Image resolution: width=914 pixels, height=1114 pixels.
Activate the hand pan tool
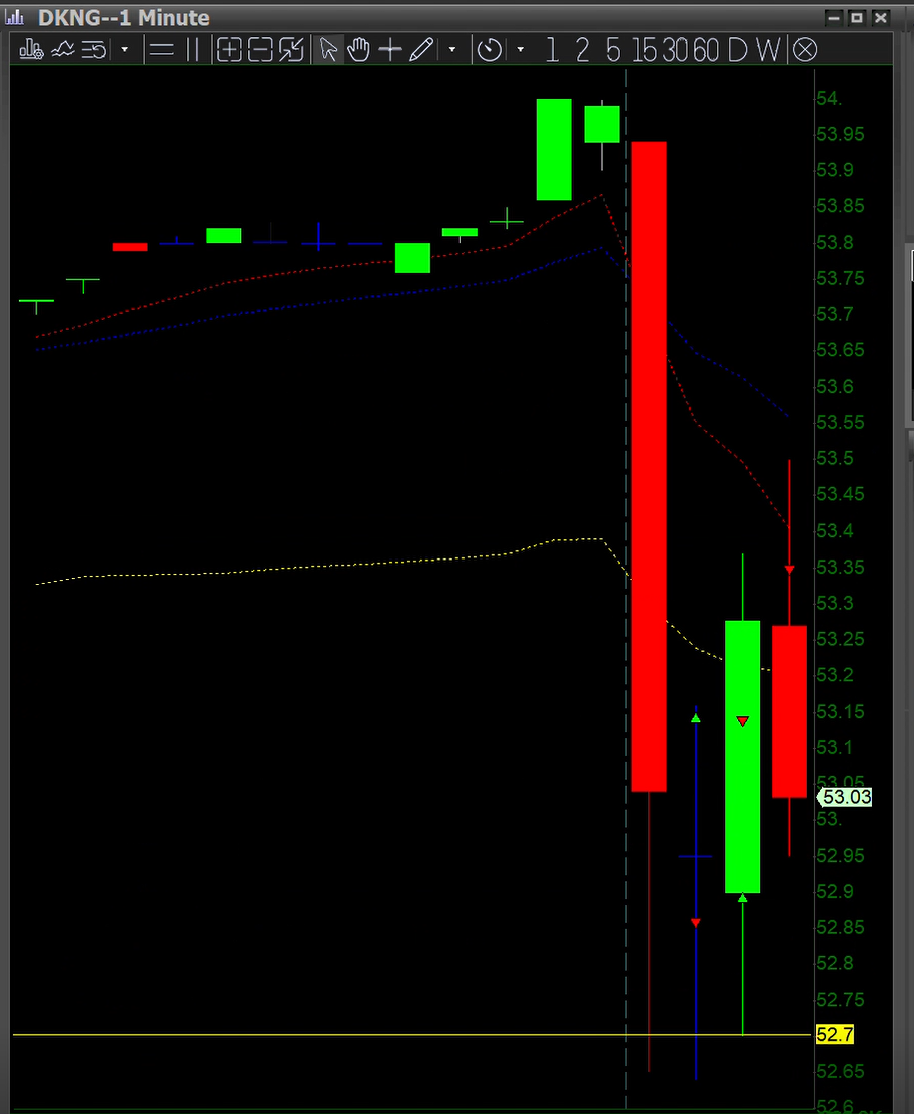[359, 50]
